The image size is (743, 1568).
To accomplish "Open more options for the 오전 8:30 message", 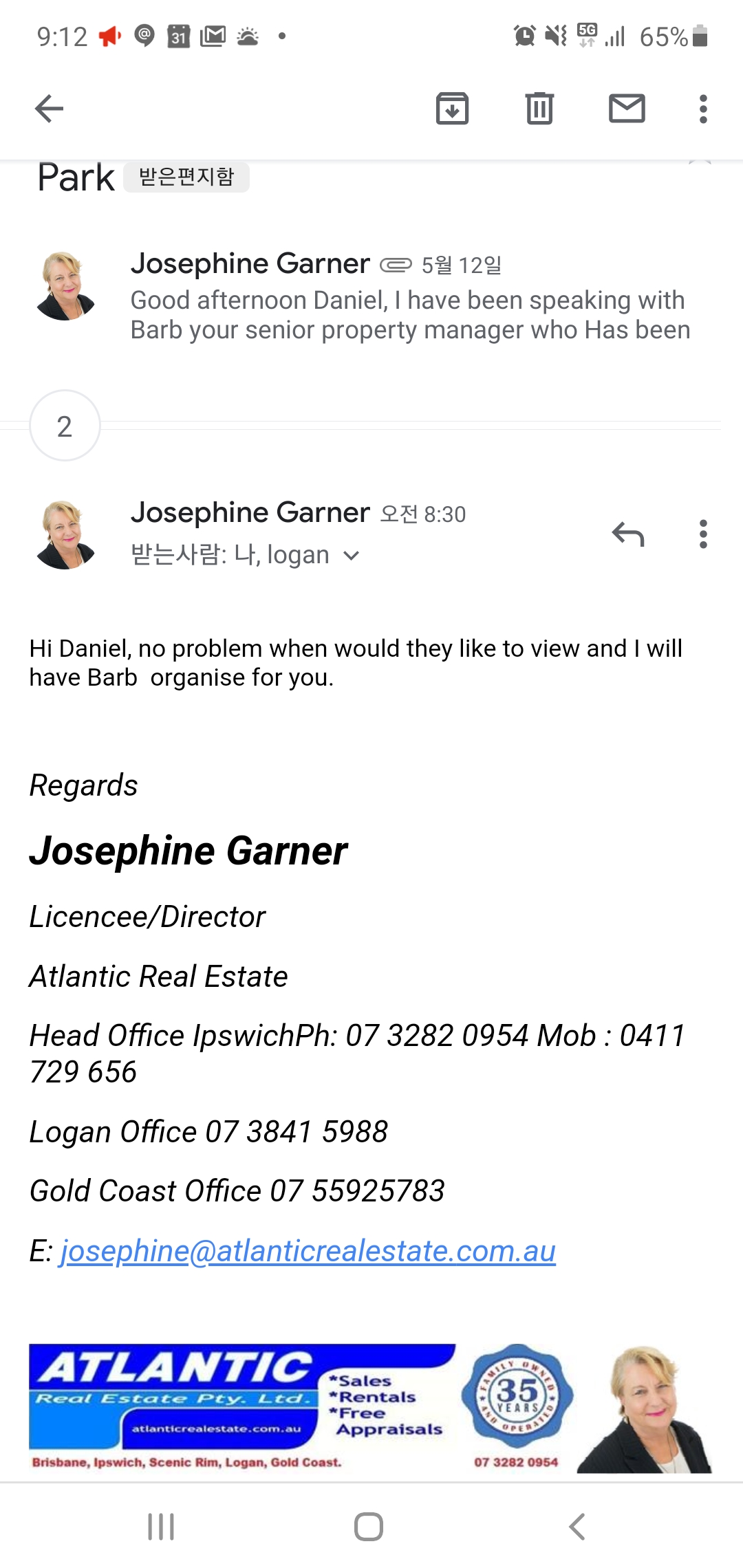I will [x=702, y=534].
